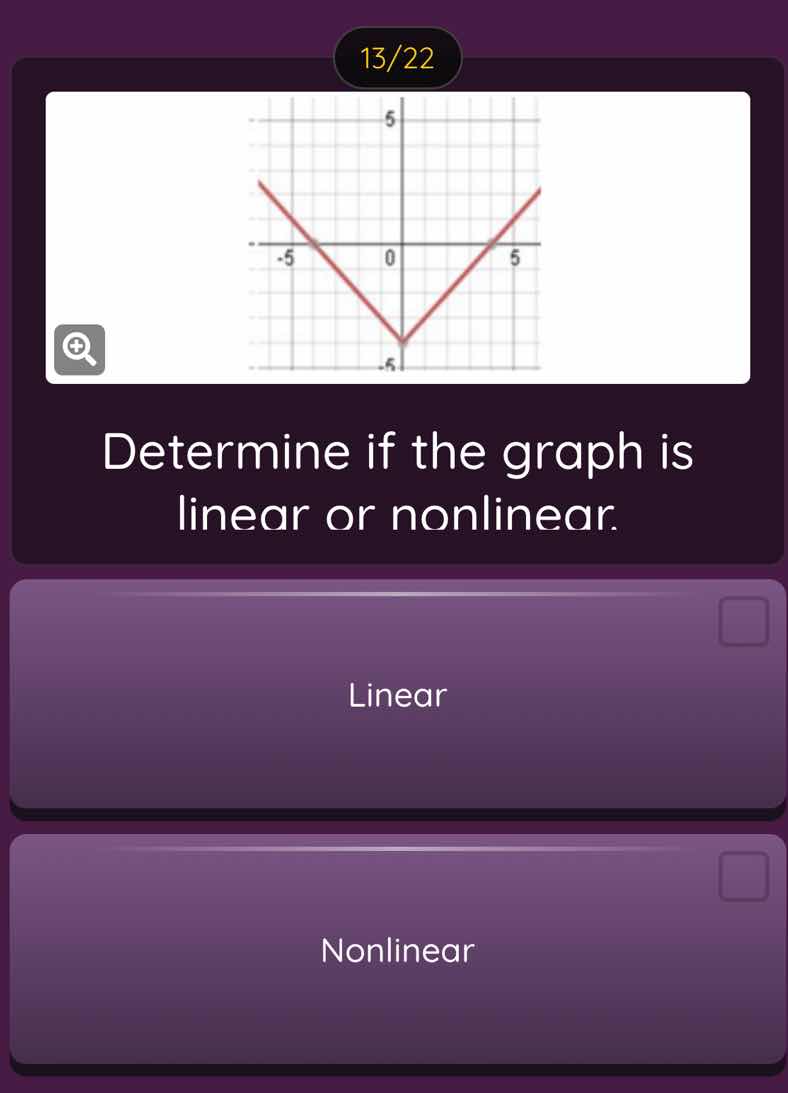Click the question prompt text area

(x=398, y=475)
